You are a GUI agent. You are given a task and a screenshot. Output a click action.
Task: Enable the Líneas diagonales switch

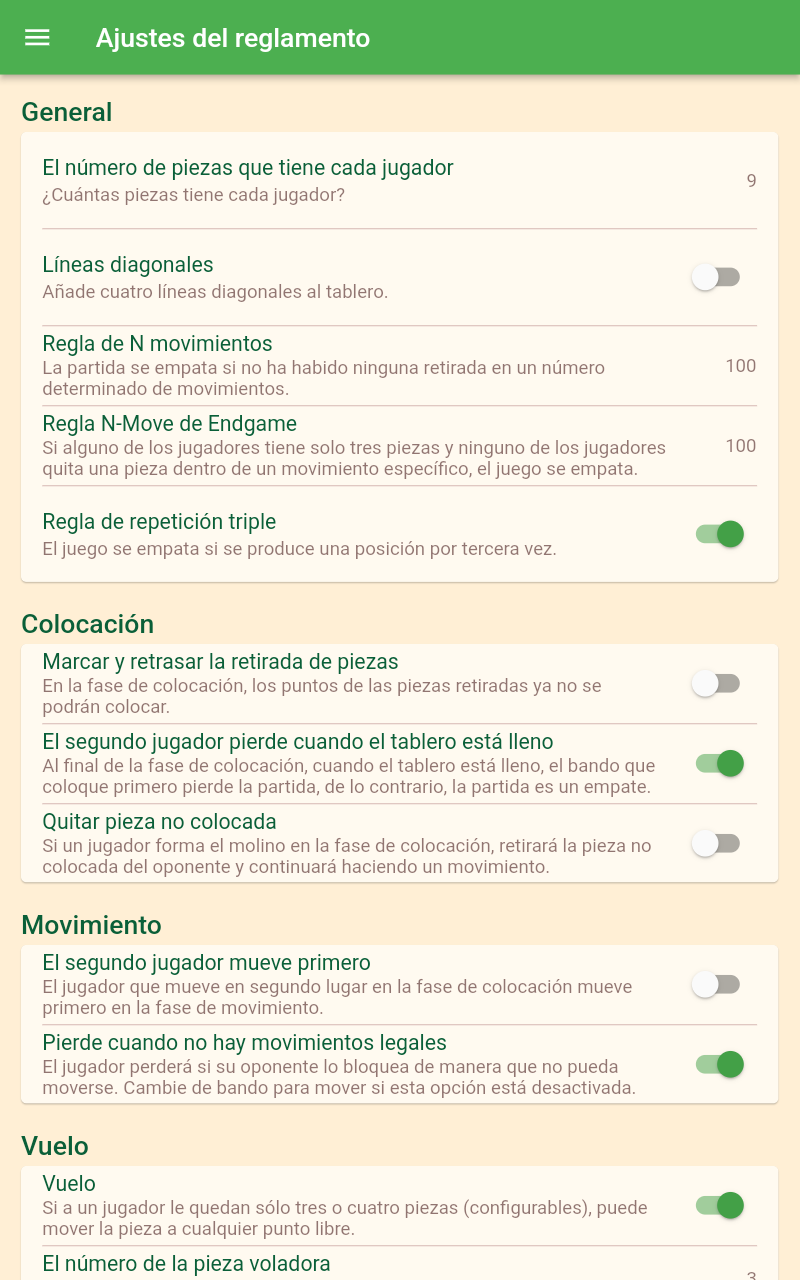tap(716, 277)
